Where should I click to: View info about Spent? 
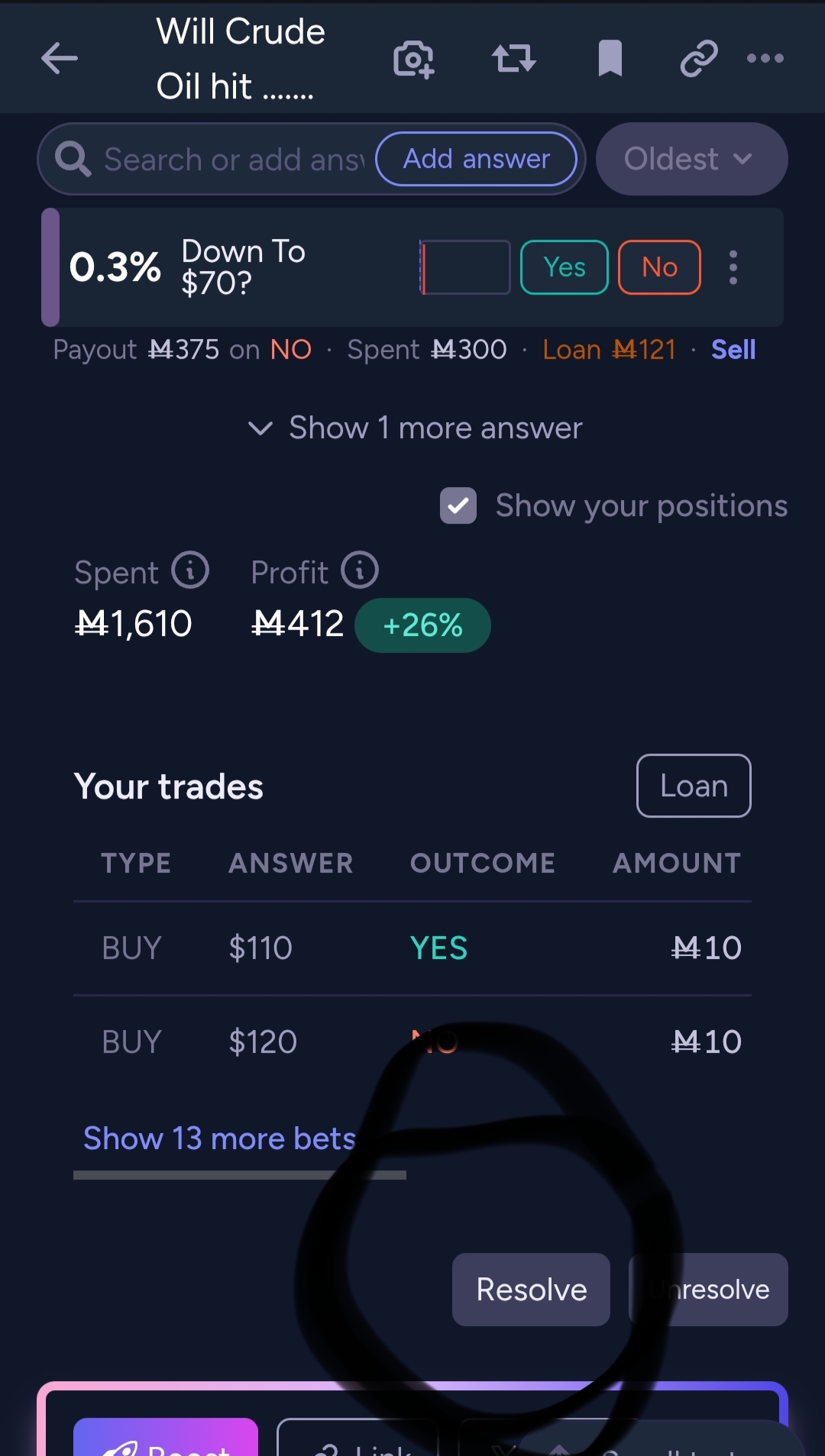pos(190,570)
